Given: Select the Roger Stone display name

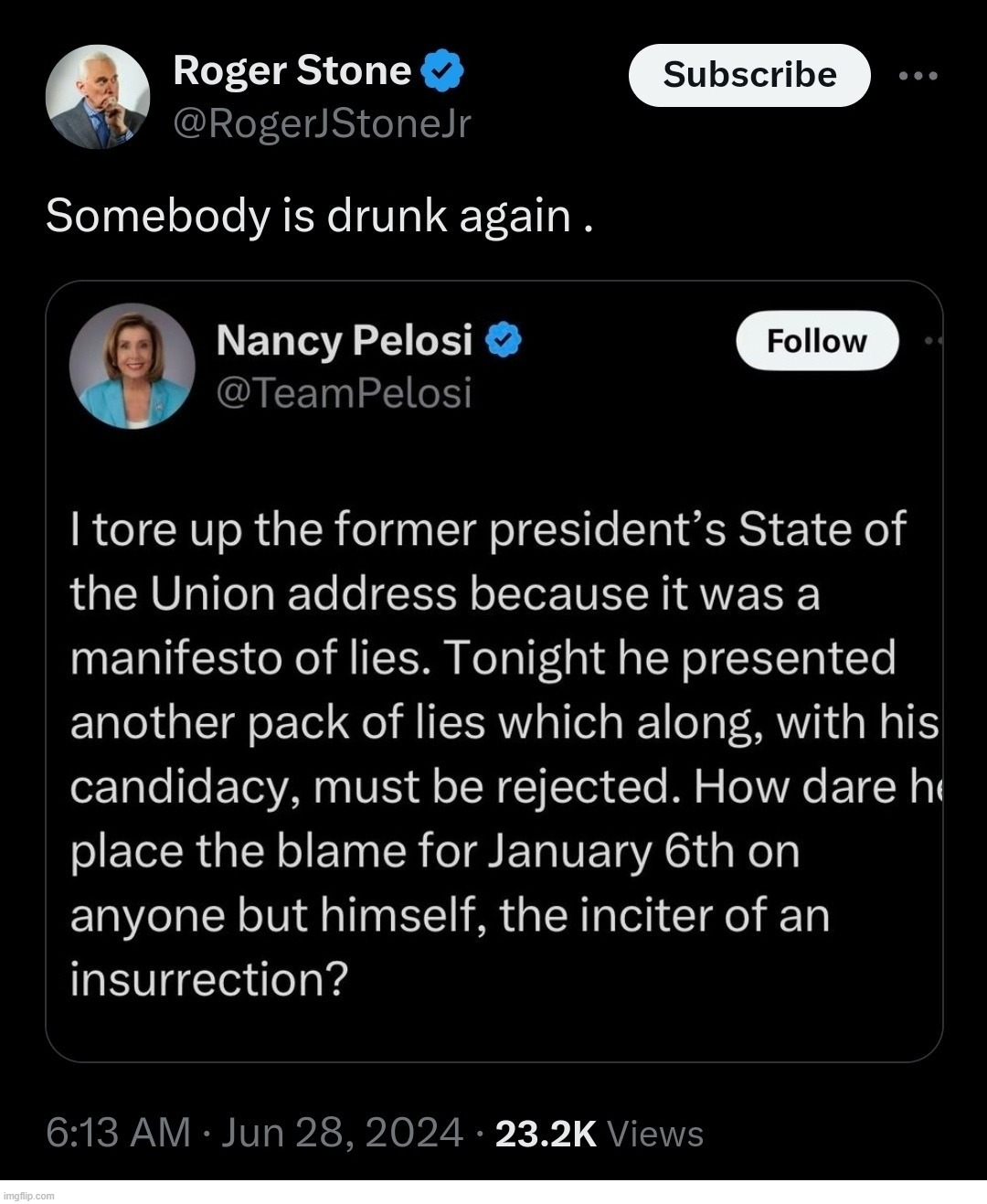Looking at the screenshot, I should point(289,70).
